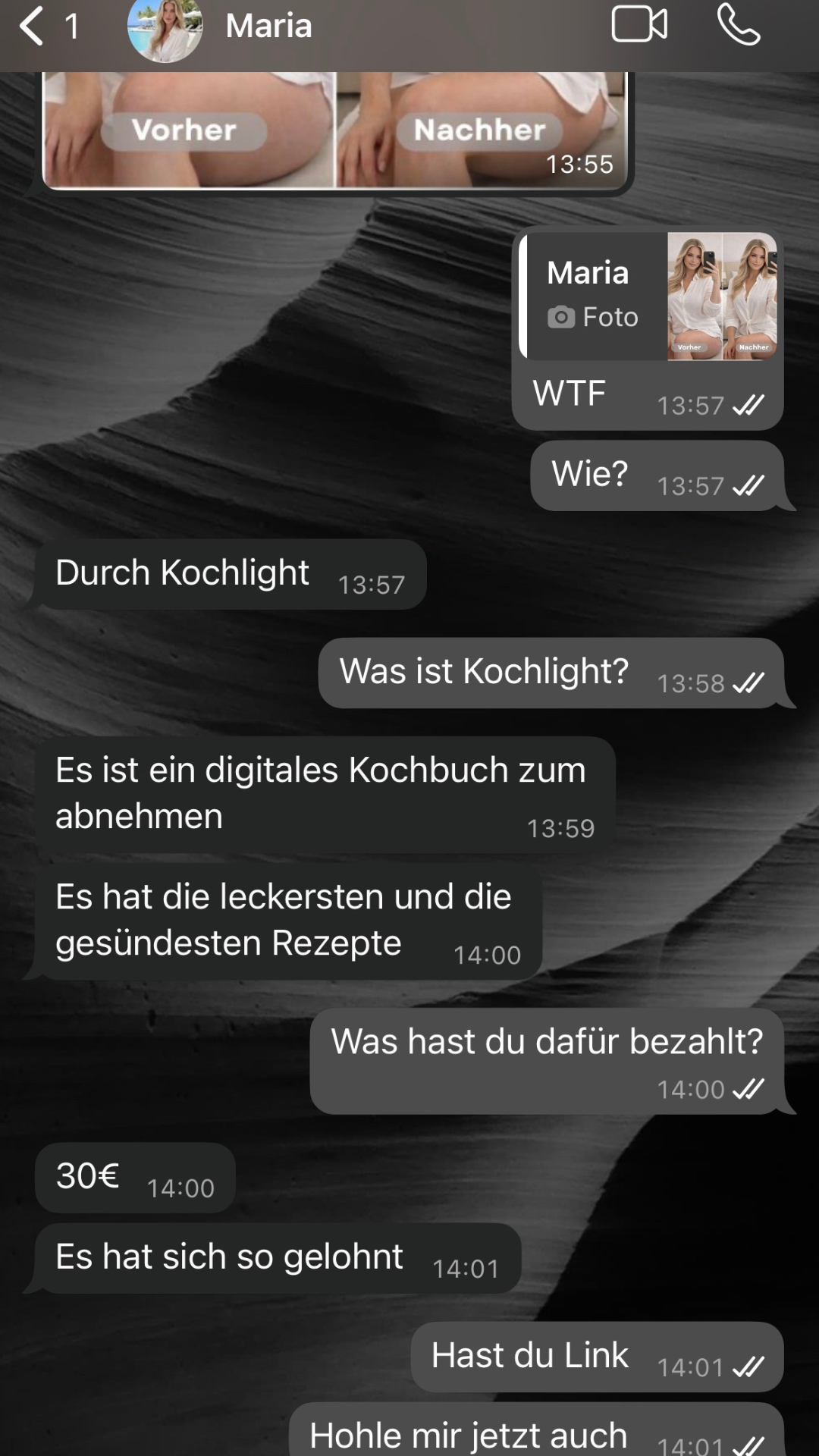
Task: Start a voice call with Maria
Action: click(x=738, y=25)
